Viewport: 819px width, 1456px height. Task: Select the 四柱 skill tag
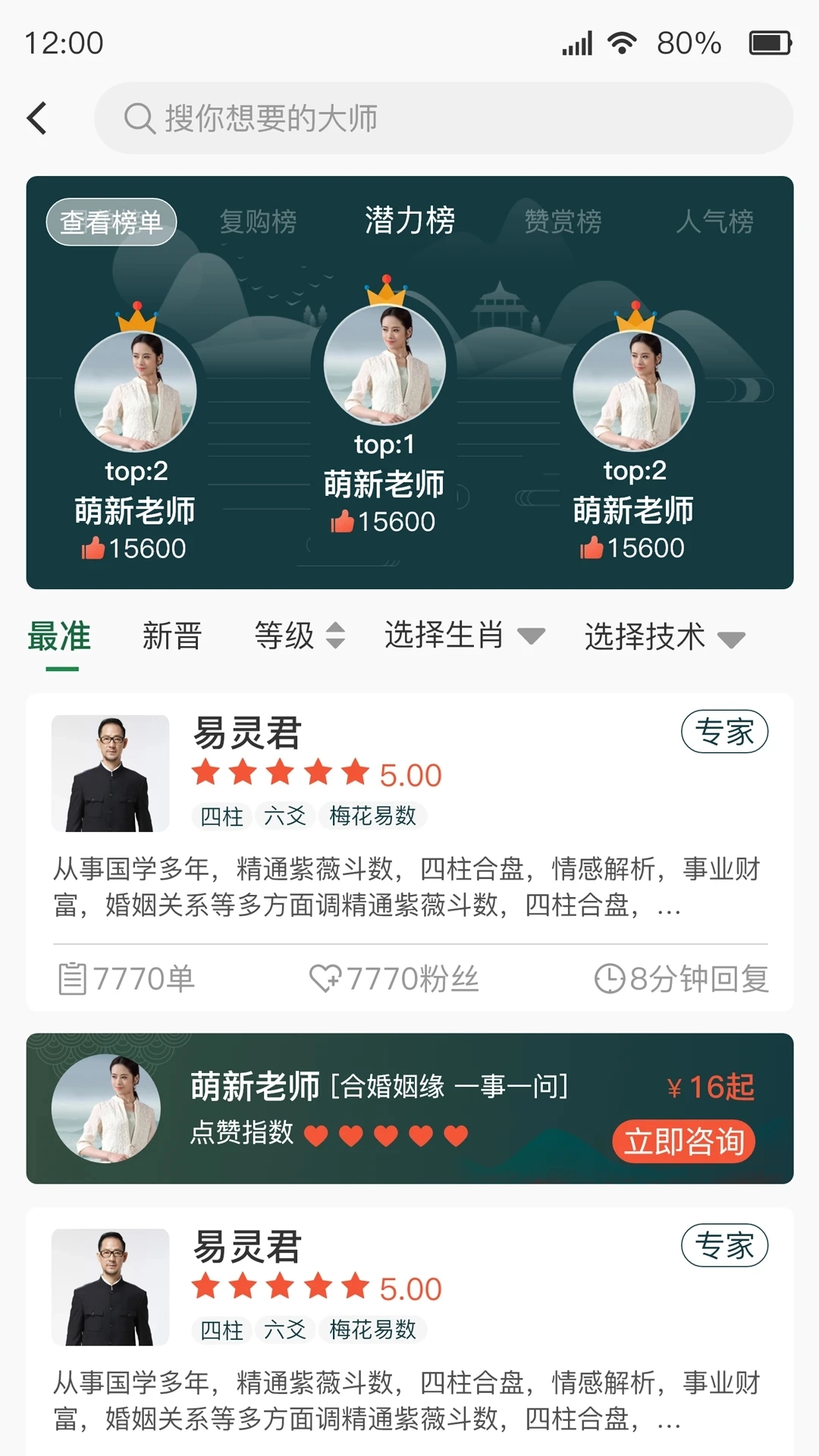pos(221,817)
